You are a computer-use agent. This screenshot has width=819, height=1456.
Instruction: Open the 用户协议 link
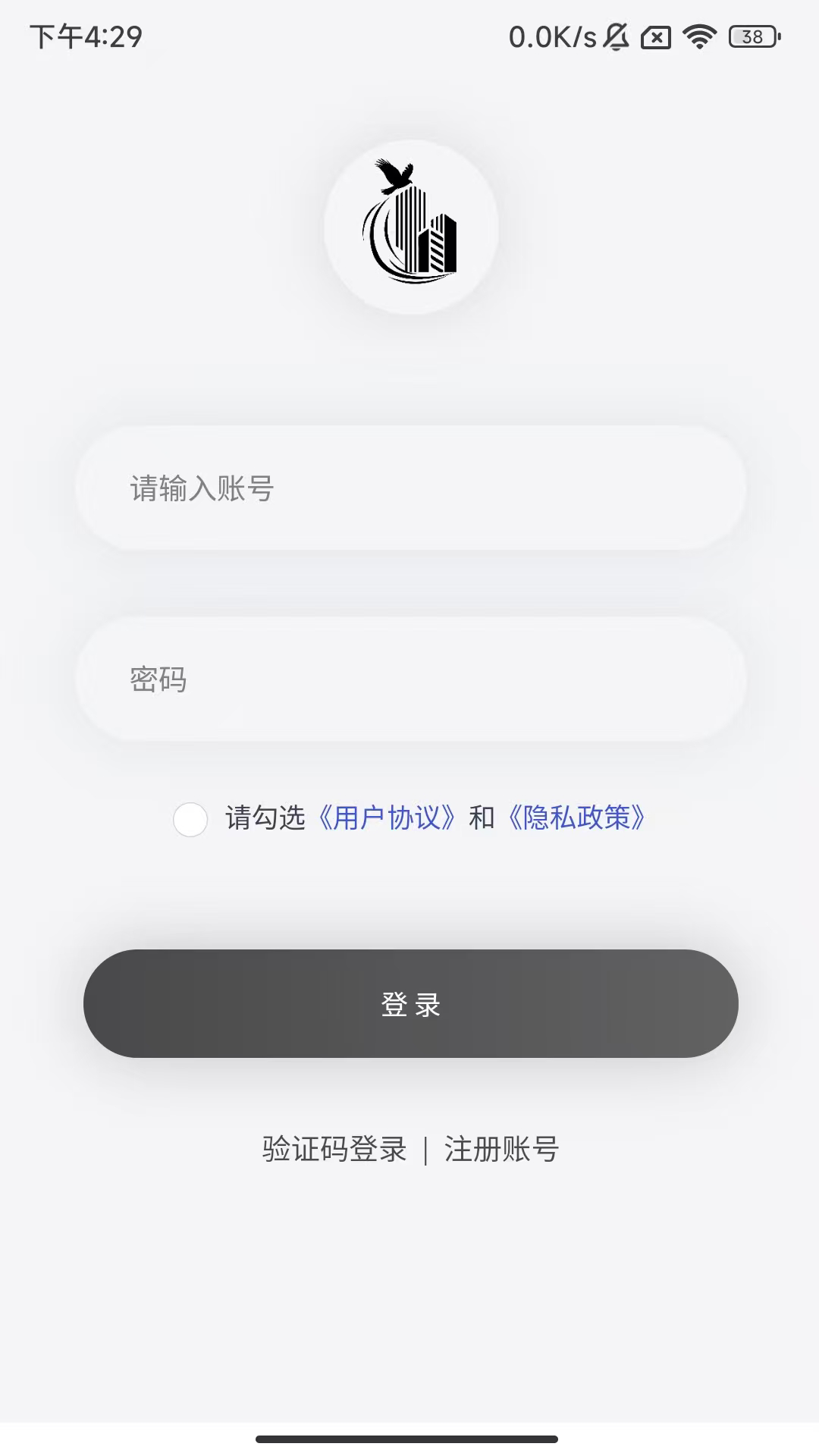point(388,818)
